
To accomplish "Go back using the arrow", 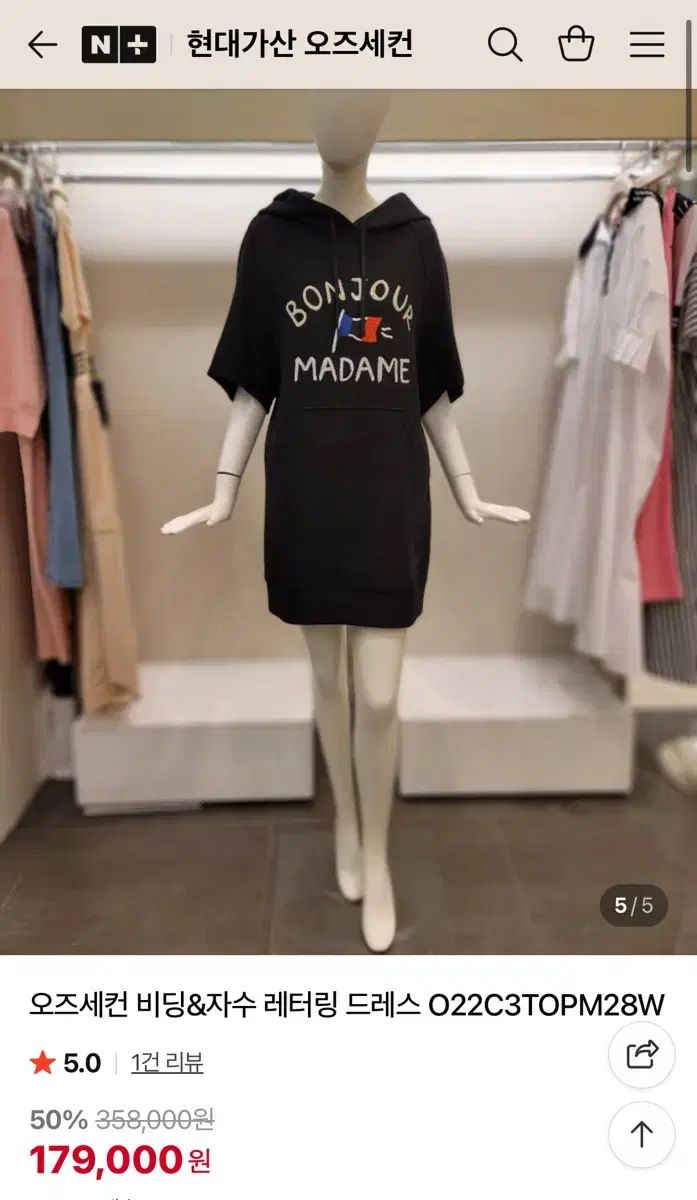I will (42, 44).
